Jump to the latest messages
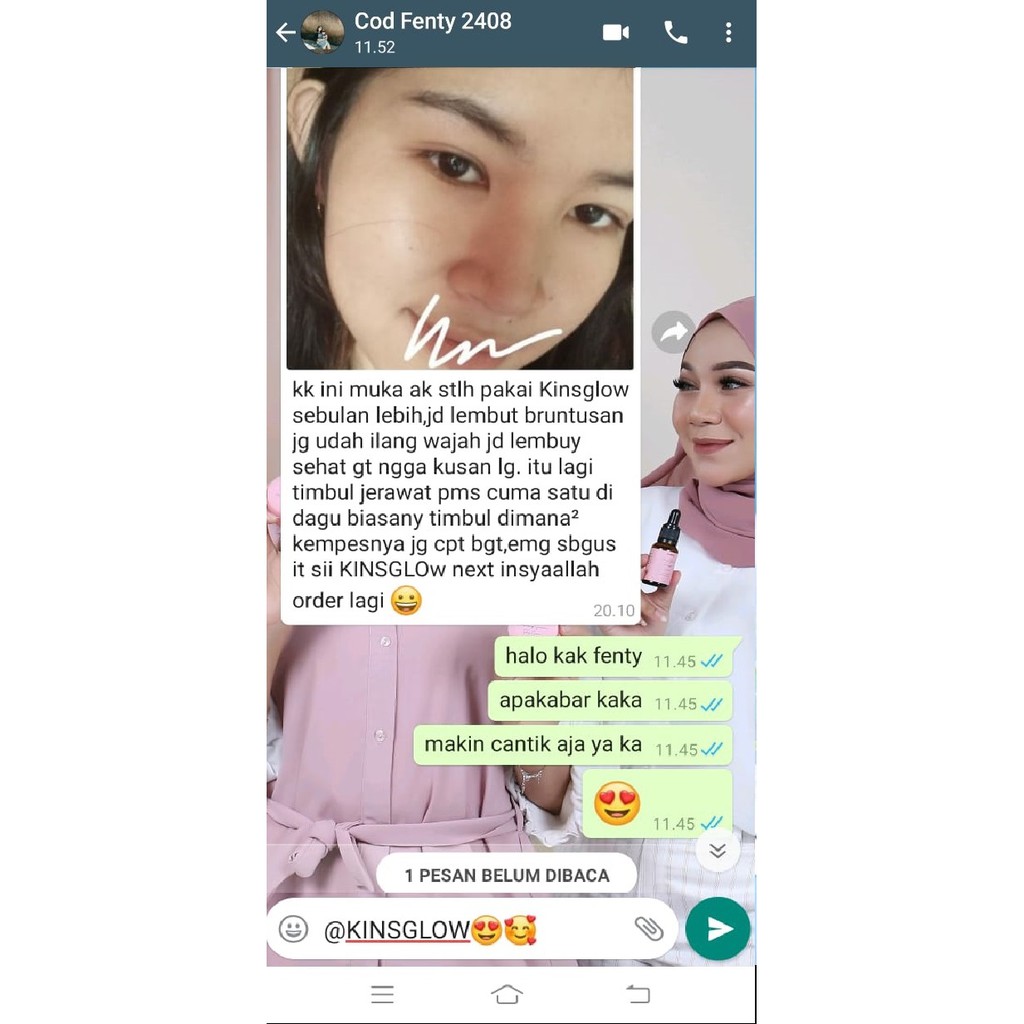 pyautogui.click(x=717, y=851)
